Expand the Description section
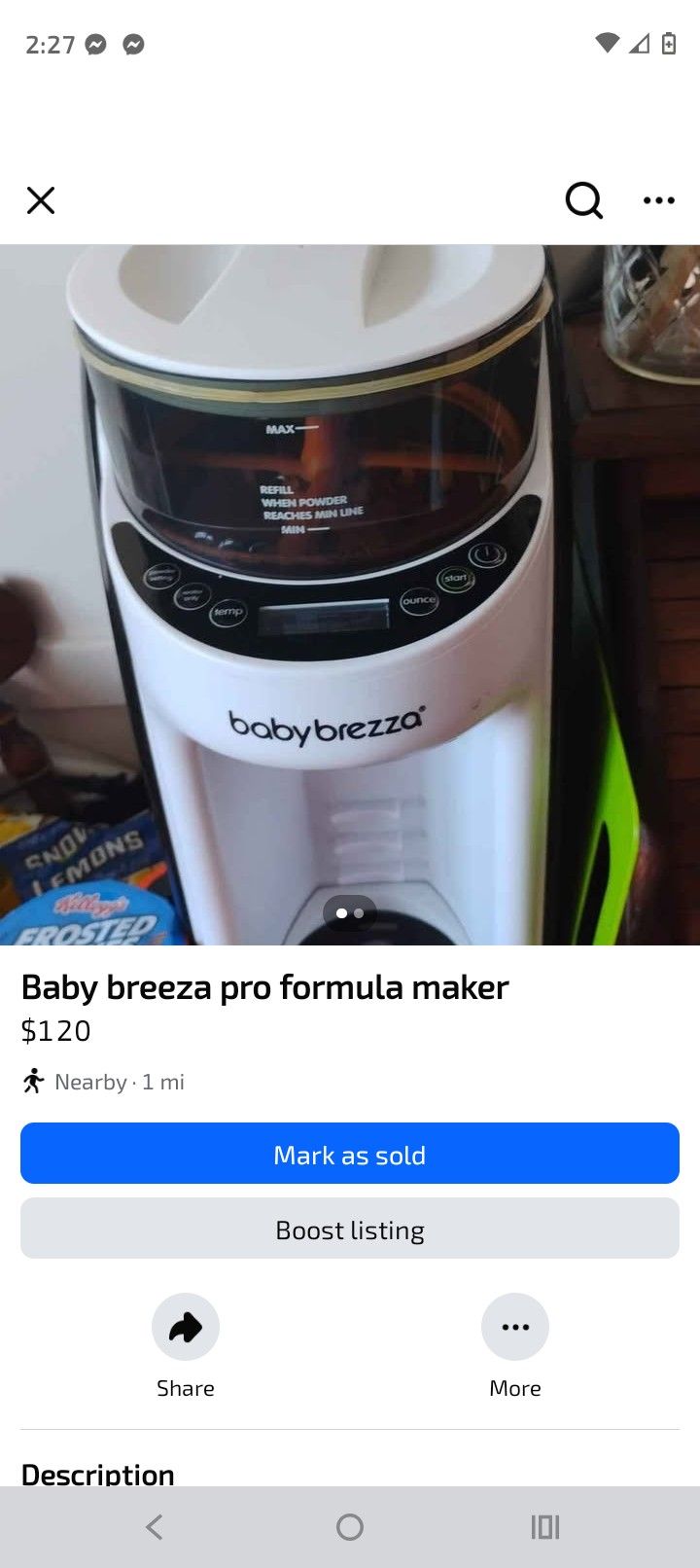This screenshot has width=700, height=1568. click(x=97, y=1472)
